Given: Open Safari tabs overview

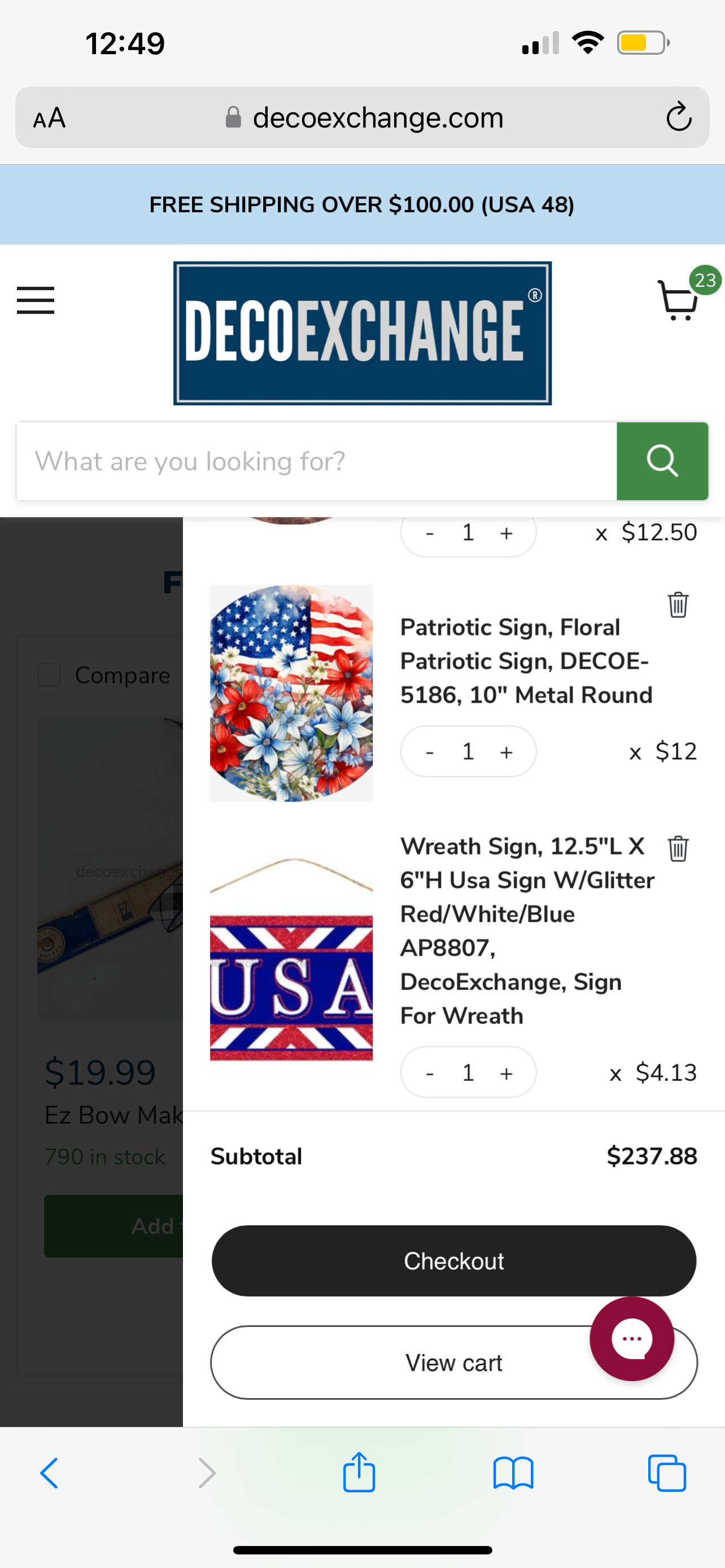Looking at the screenshot, I should point(667,1473).
